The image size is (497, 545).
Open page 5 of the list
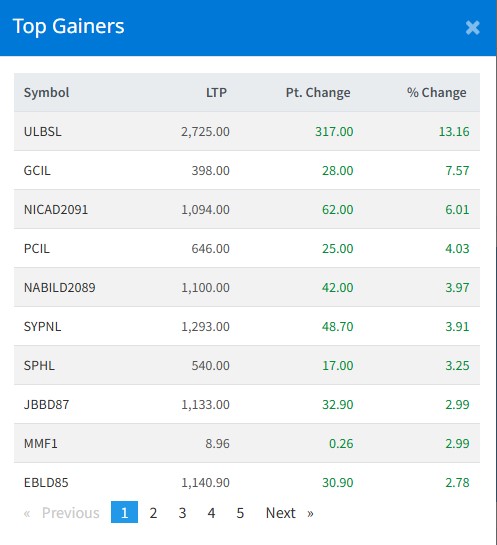click(x=240, y=513)
